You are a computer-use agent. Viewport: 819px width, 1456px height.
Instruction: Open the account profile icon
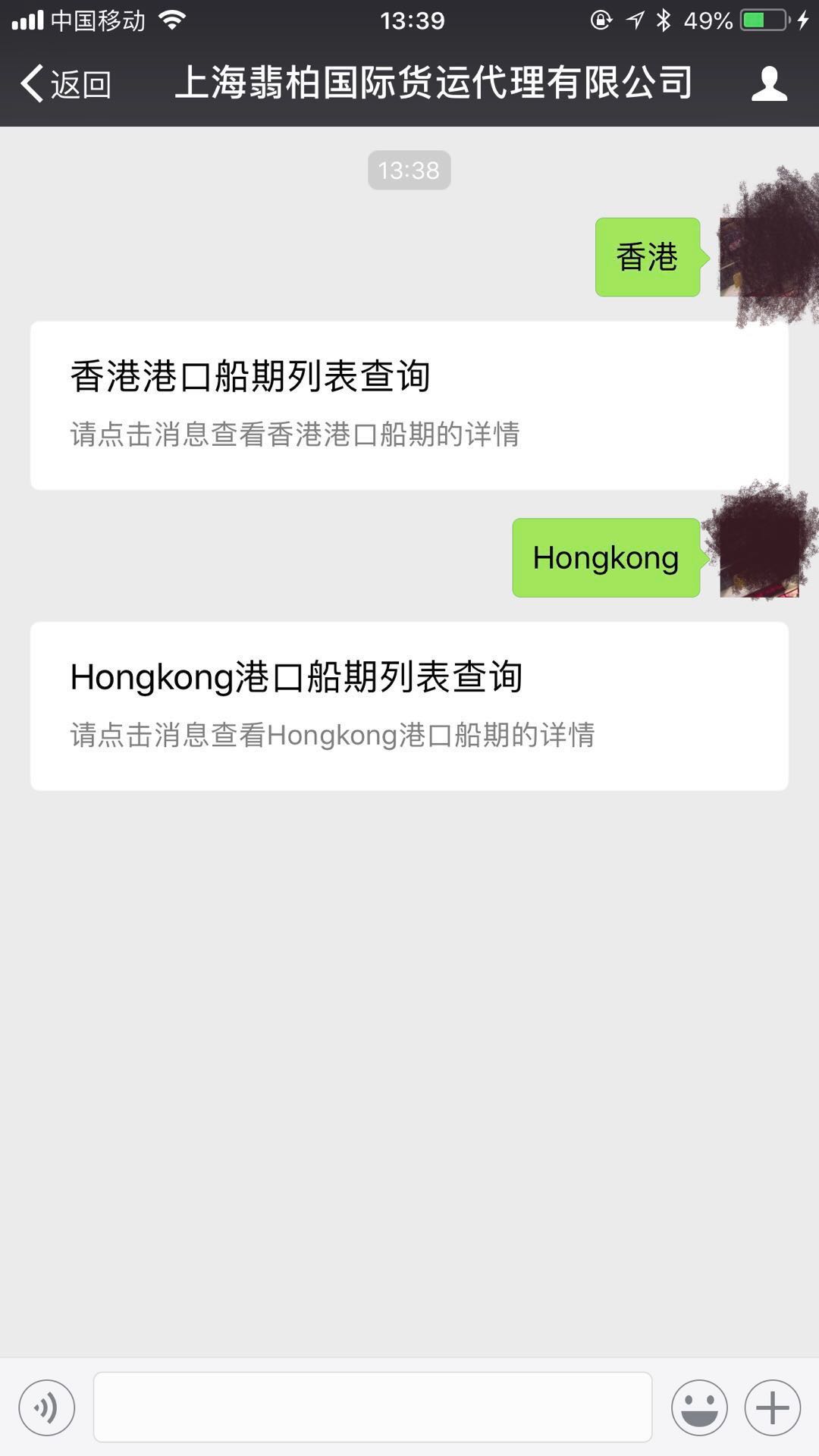pyautogui.click(x=769, y=83)
